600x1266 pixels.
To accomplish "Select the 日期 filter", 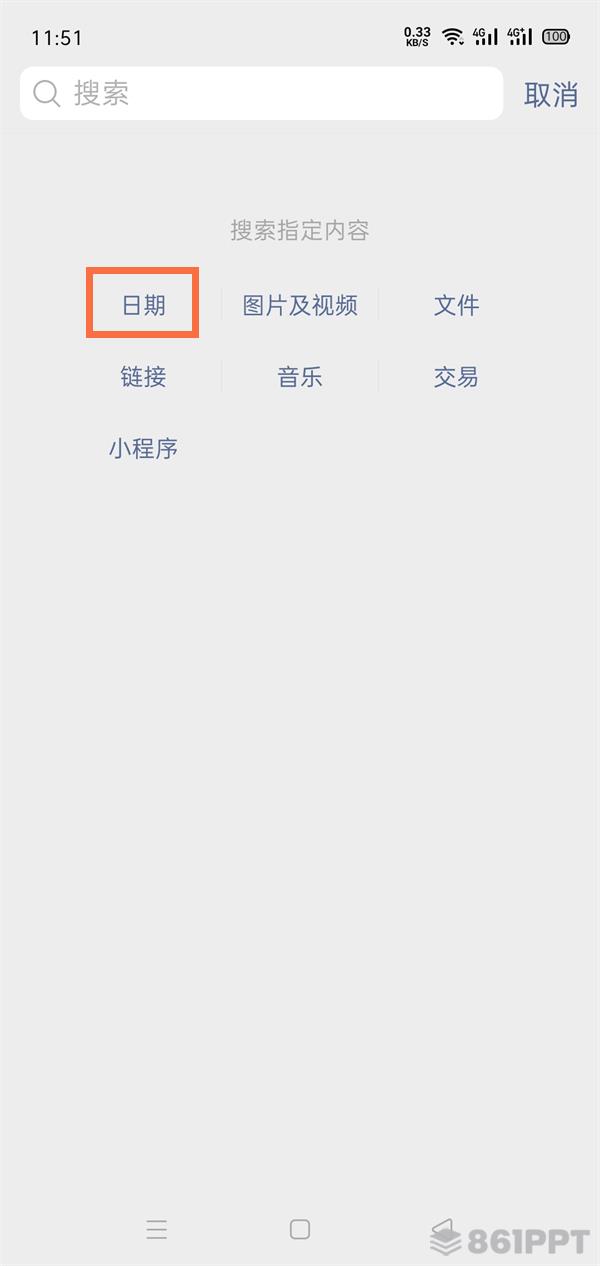I will [x=143, y=305].
